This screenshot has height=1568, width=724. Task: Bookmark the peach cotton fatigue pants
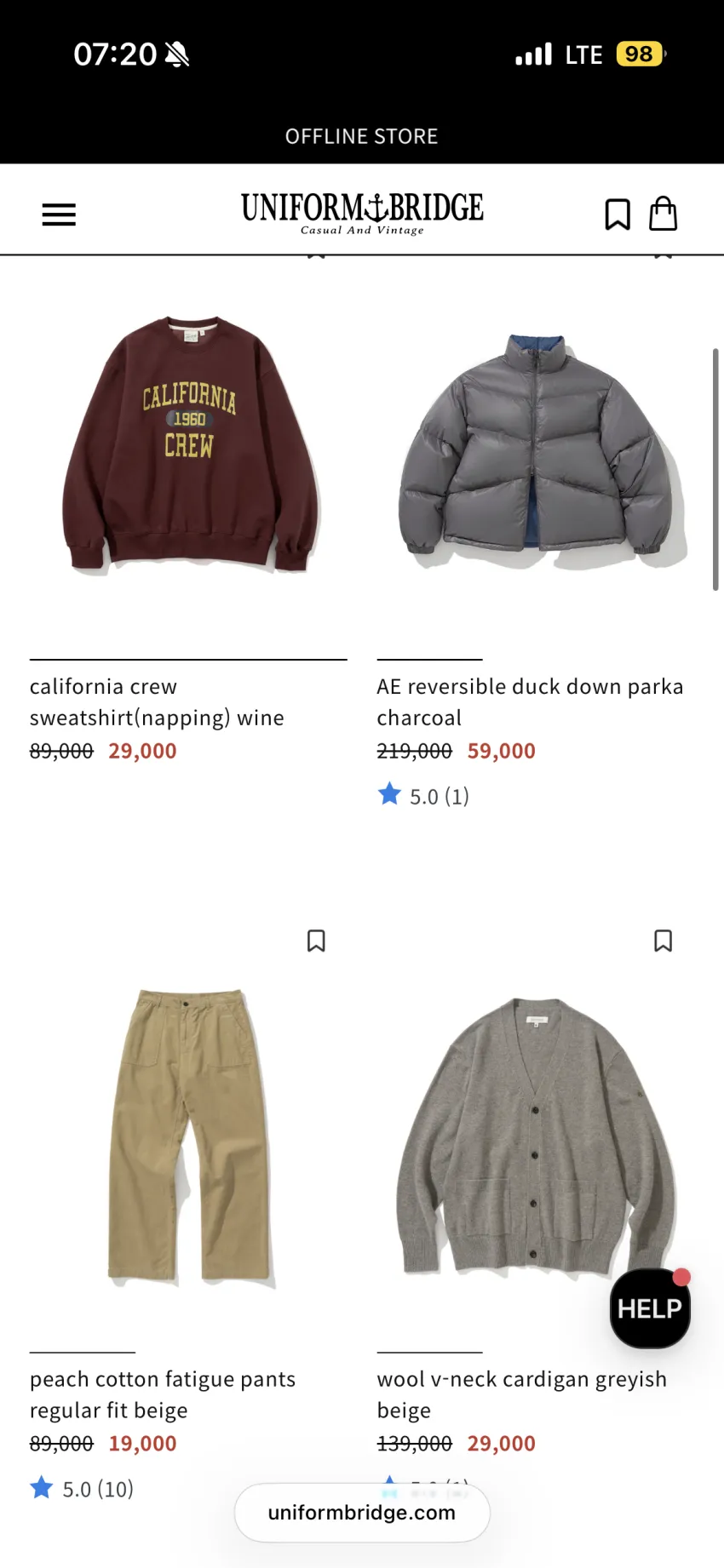316,941
